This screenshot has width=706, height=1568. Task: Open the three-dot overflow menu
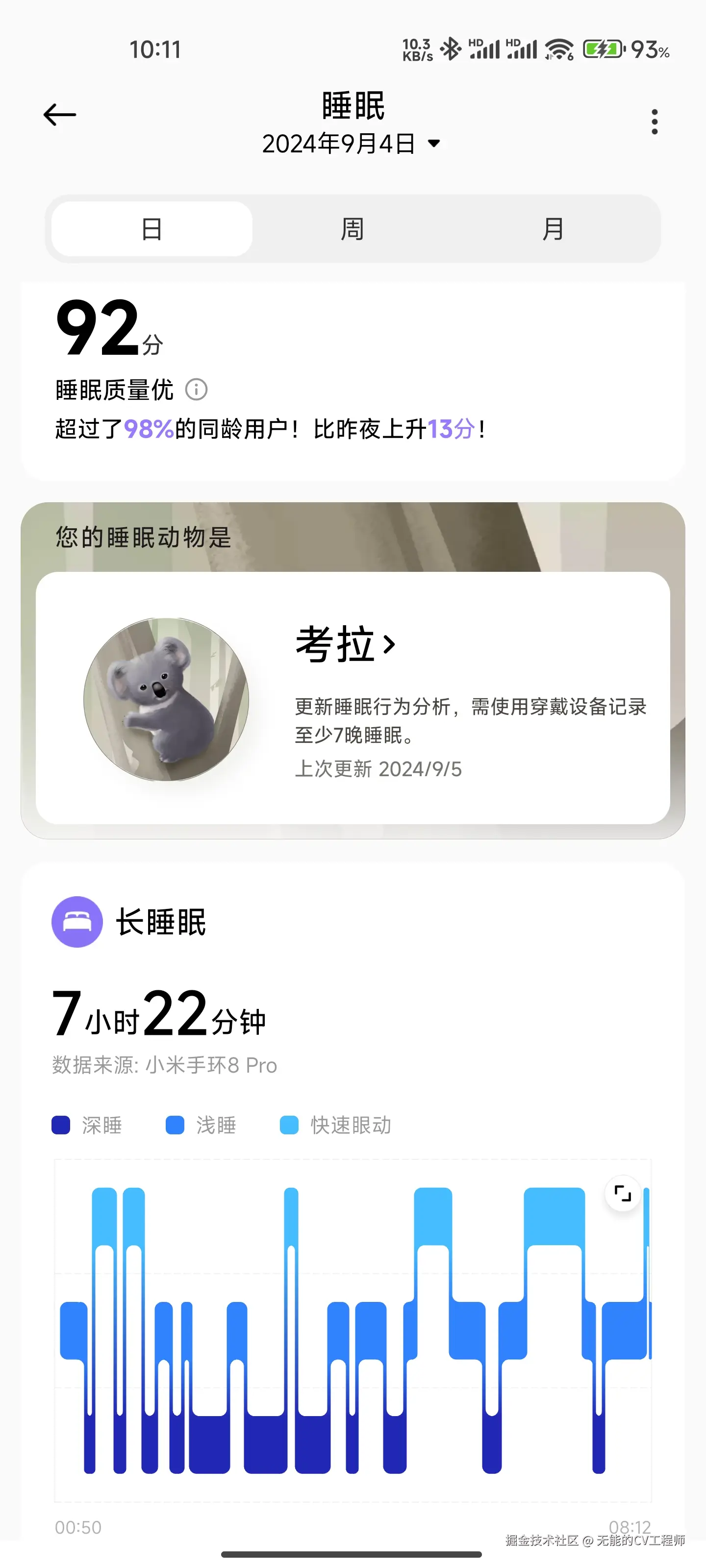[x=655, y=121]
